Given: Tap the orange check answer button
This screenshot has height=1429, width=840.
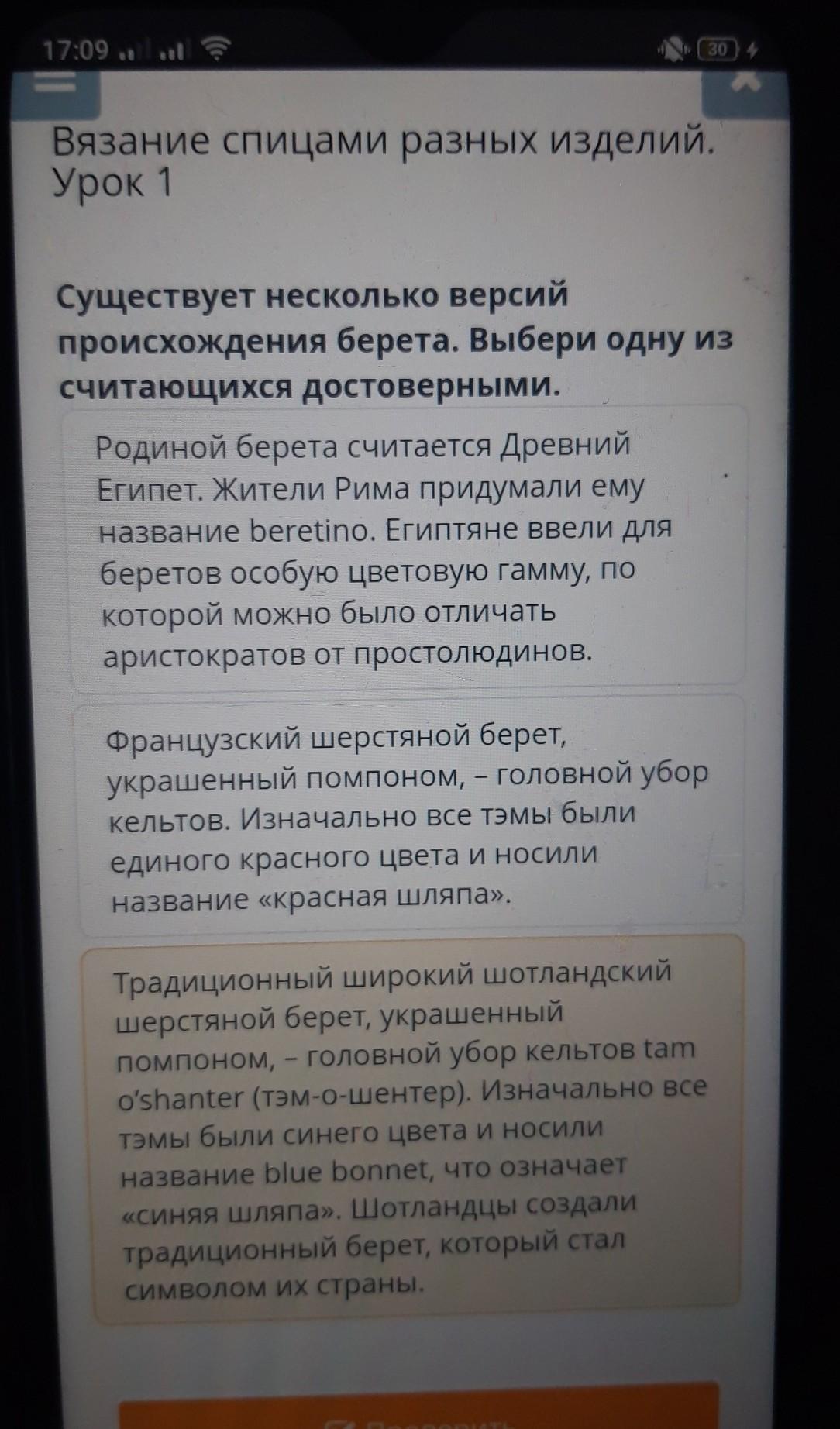Looking at the screenshot, I should 418,1405.
